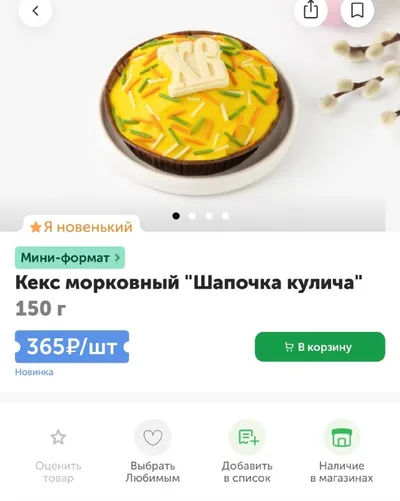Go back using the back arrow

[x=35, y=11]
